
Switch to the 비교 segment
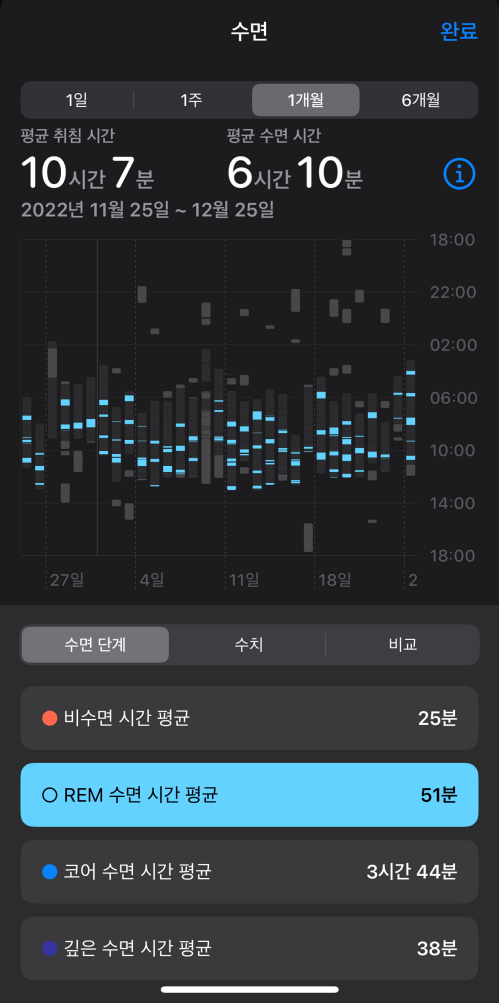(402, 644)
